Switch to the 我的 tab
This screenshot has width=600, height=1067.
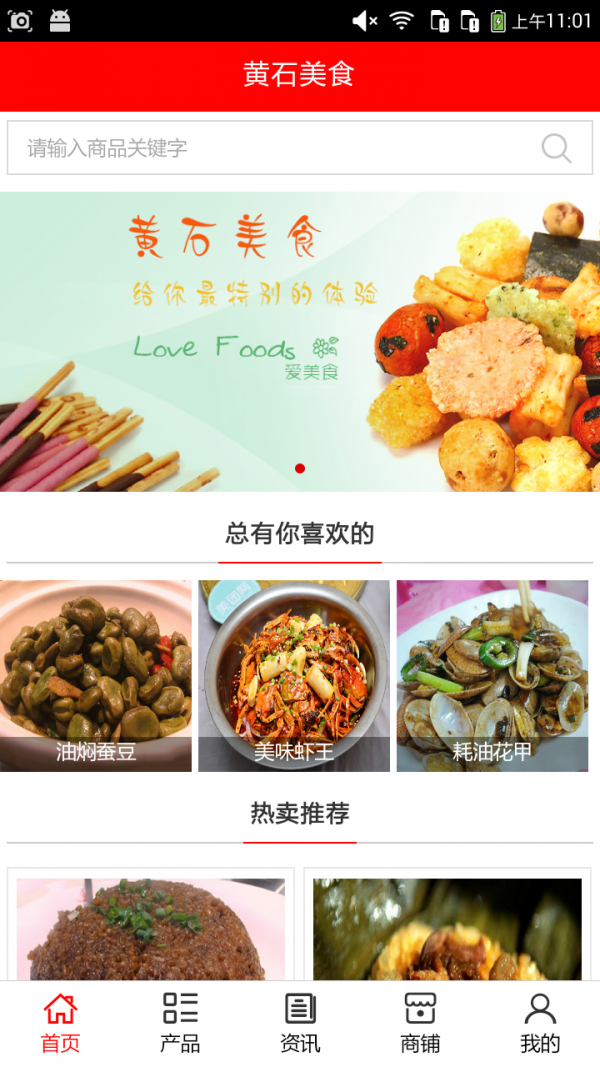540,1023
